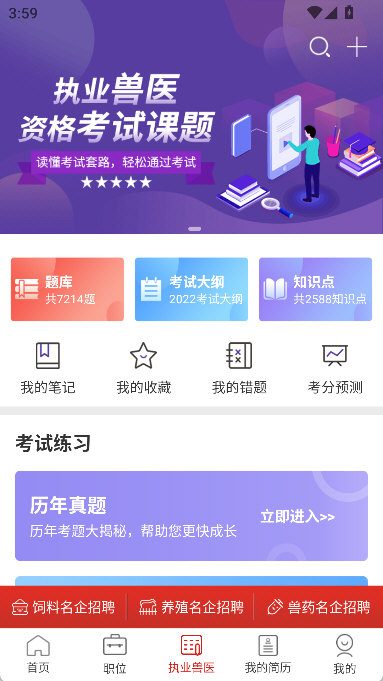This screenshot has width=383, height=681.
Task: Open the 题库 question bank card
Action: coord(67,289)
